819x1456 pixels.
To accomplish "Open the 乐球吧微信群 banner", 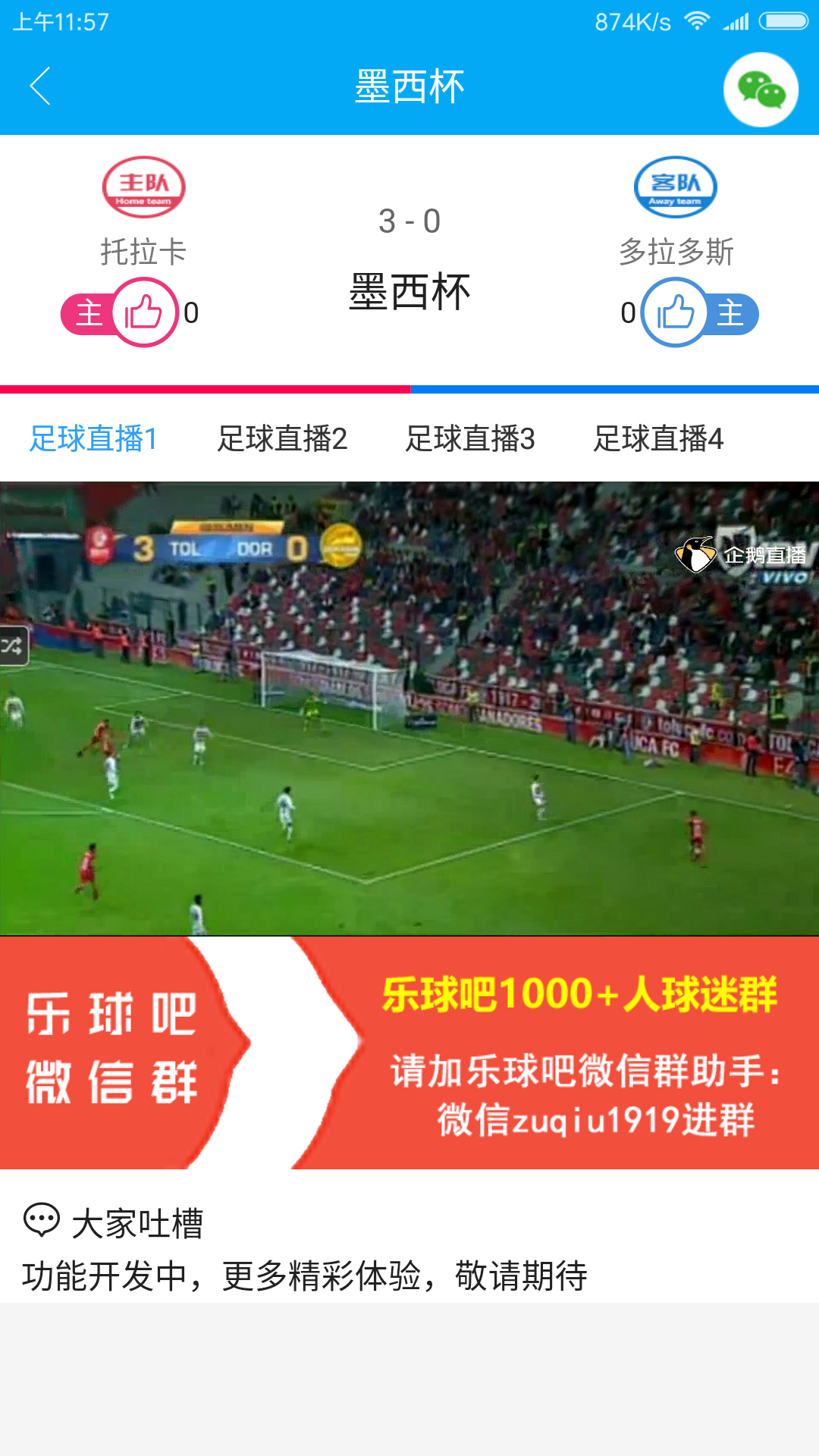I will [409, 1053].
